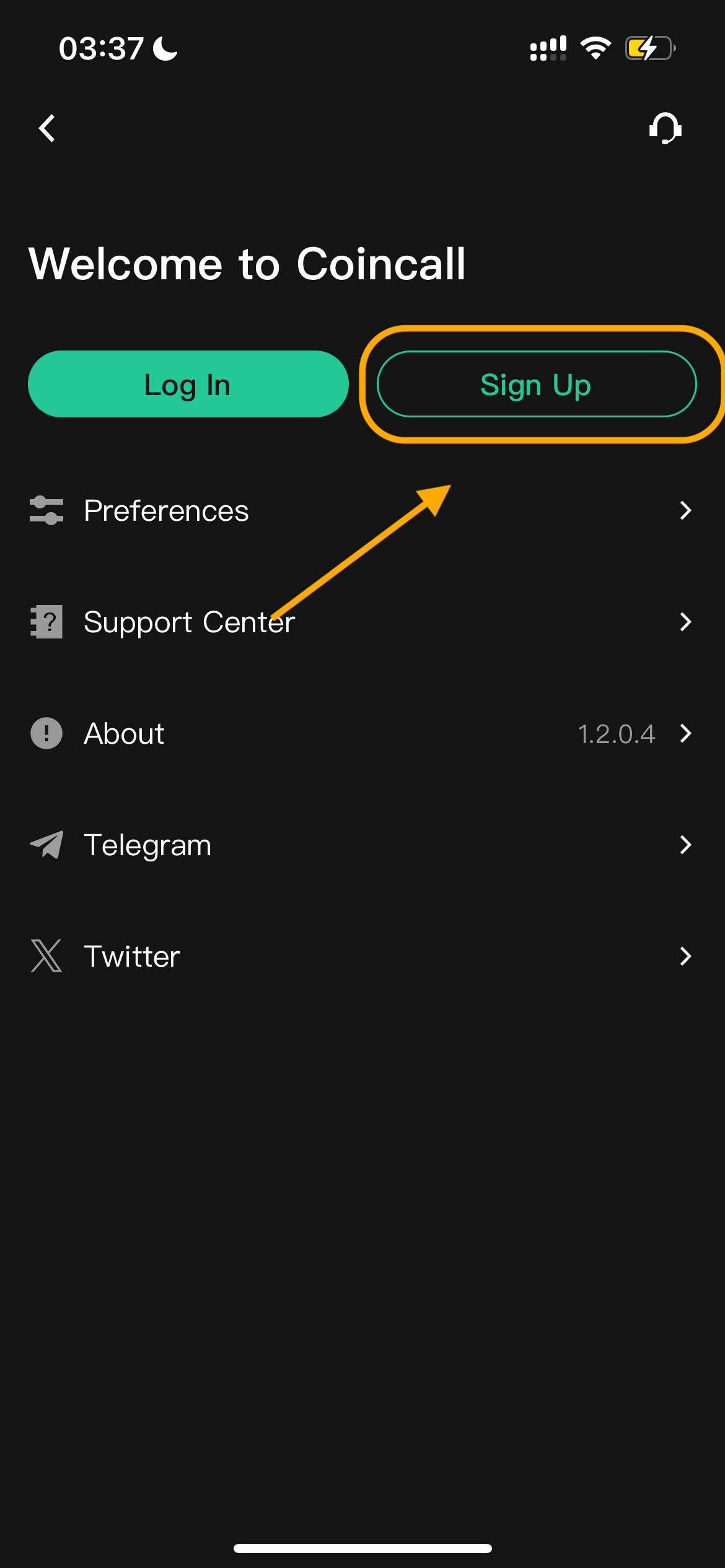
Task: Open the Twitter row
Action: (x=362, y=957)
